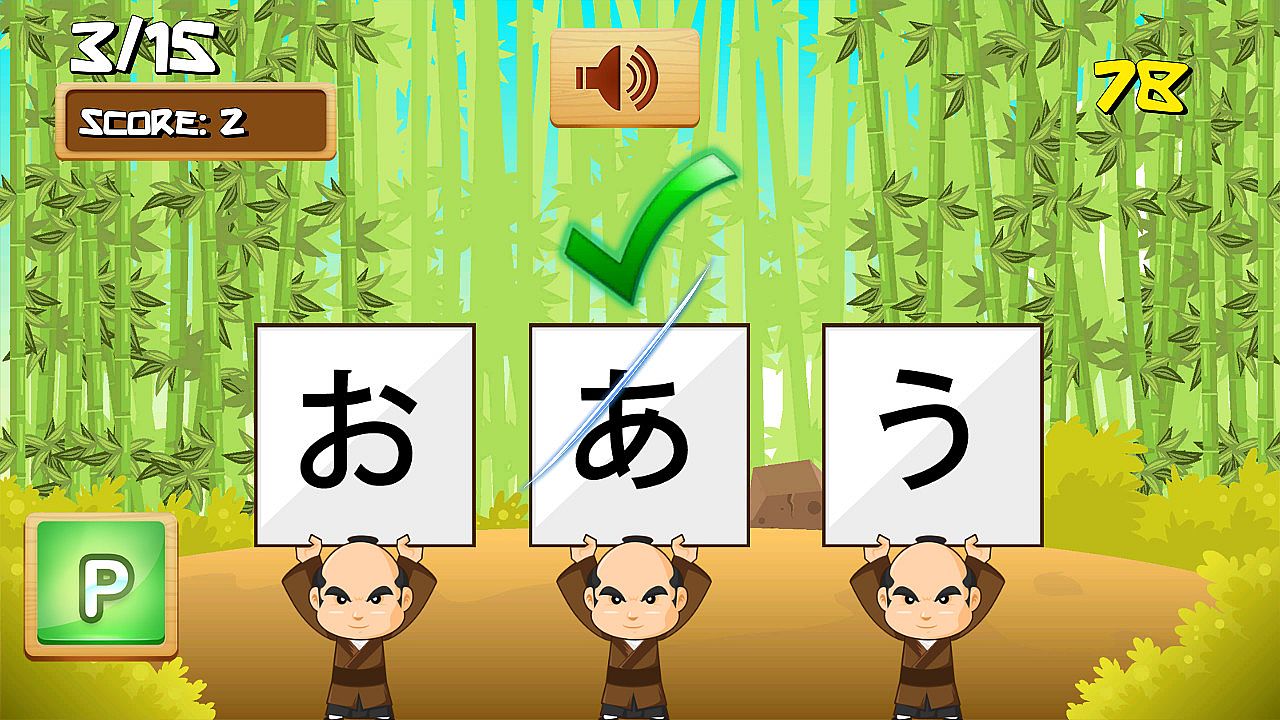Replay the sound with the speaker button
This screenshot has height=720, width=1280.
624,77
